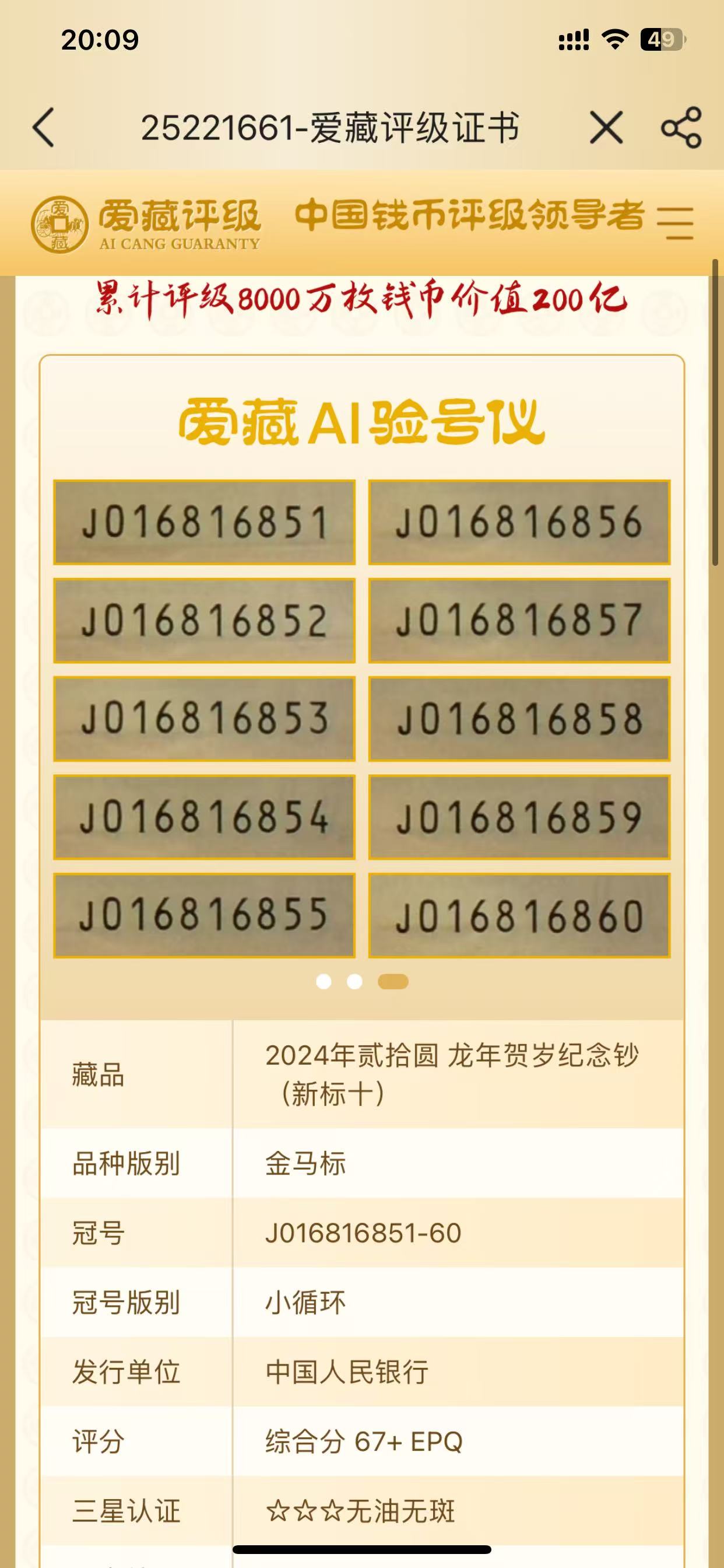
Task: Close the certificate page
Action: 606,128
